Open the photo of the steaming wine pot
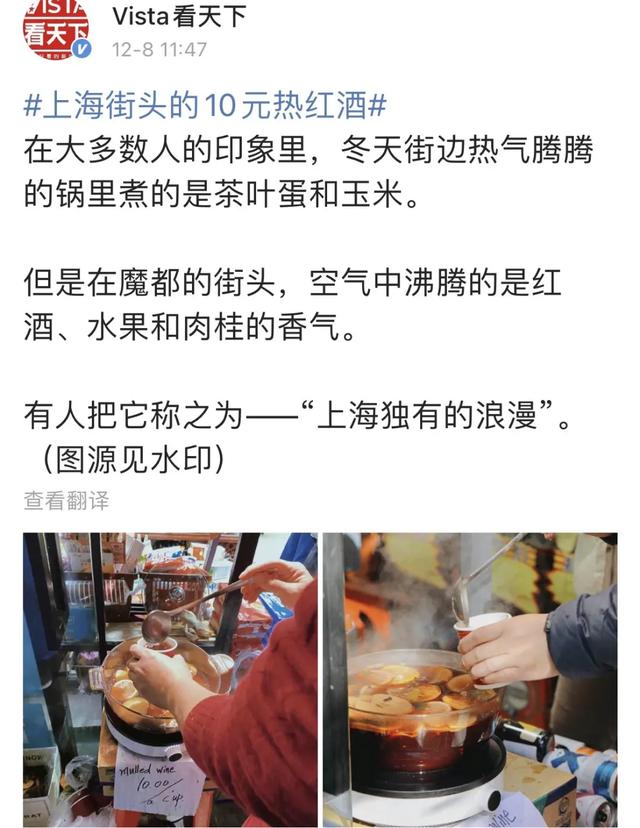The height and width of the screenshot is (828, 640). click(x=470, y=680)
